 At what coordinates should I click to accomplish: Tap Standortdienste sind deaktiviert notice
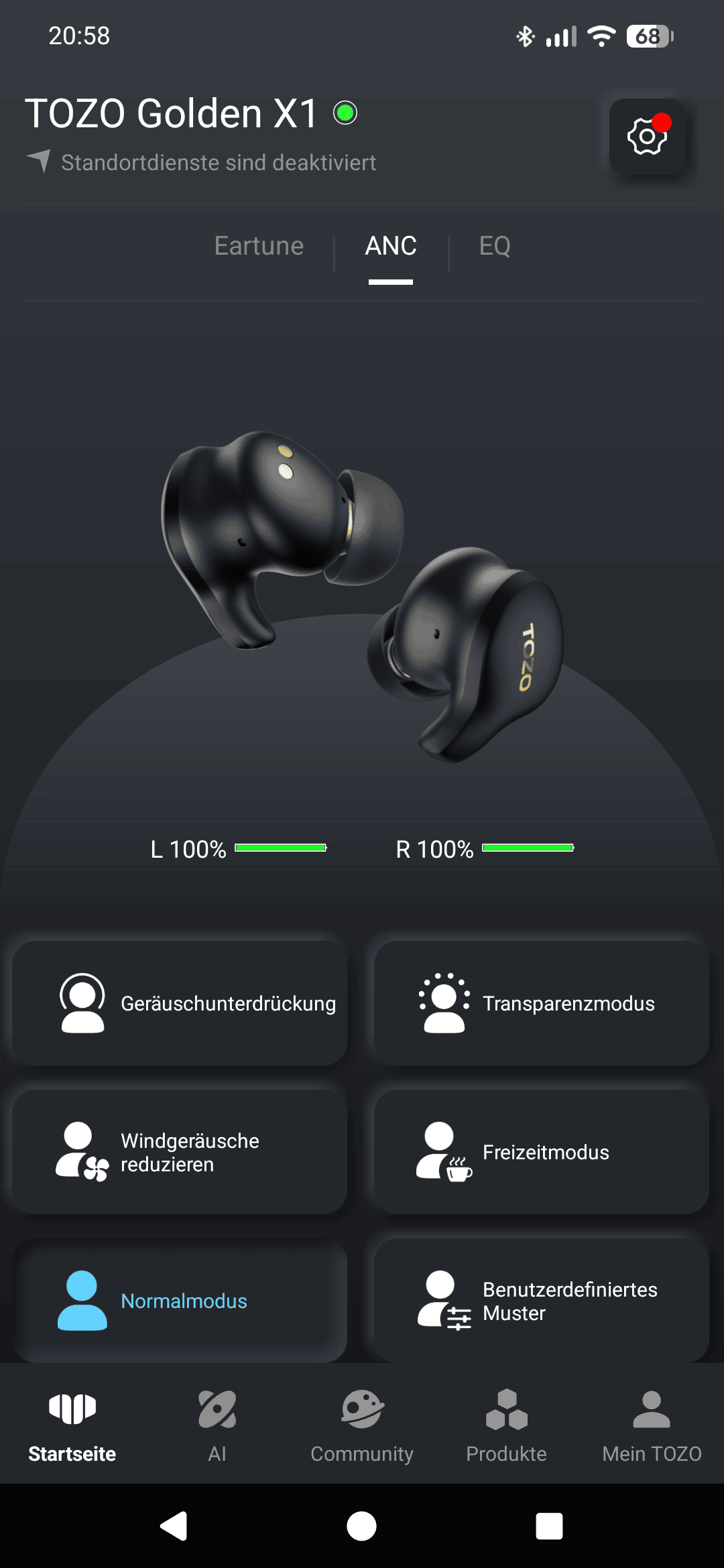pos(218,163)
